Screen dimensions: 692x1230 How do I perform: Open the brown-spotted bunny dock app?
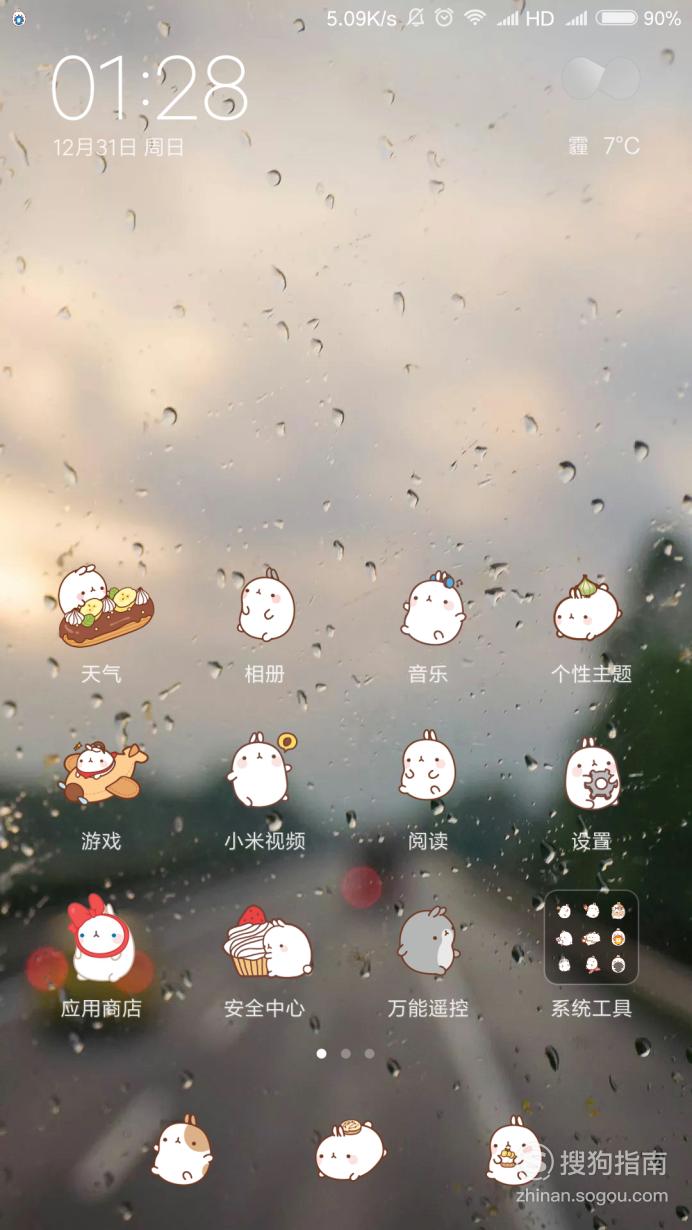tap(183, 1150)
